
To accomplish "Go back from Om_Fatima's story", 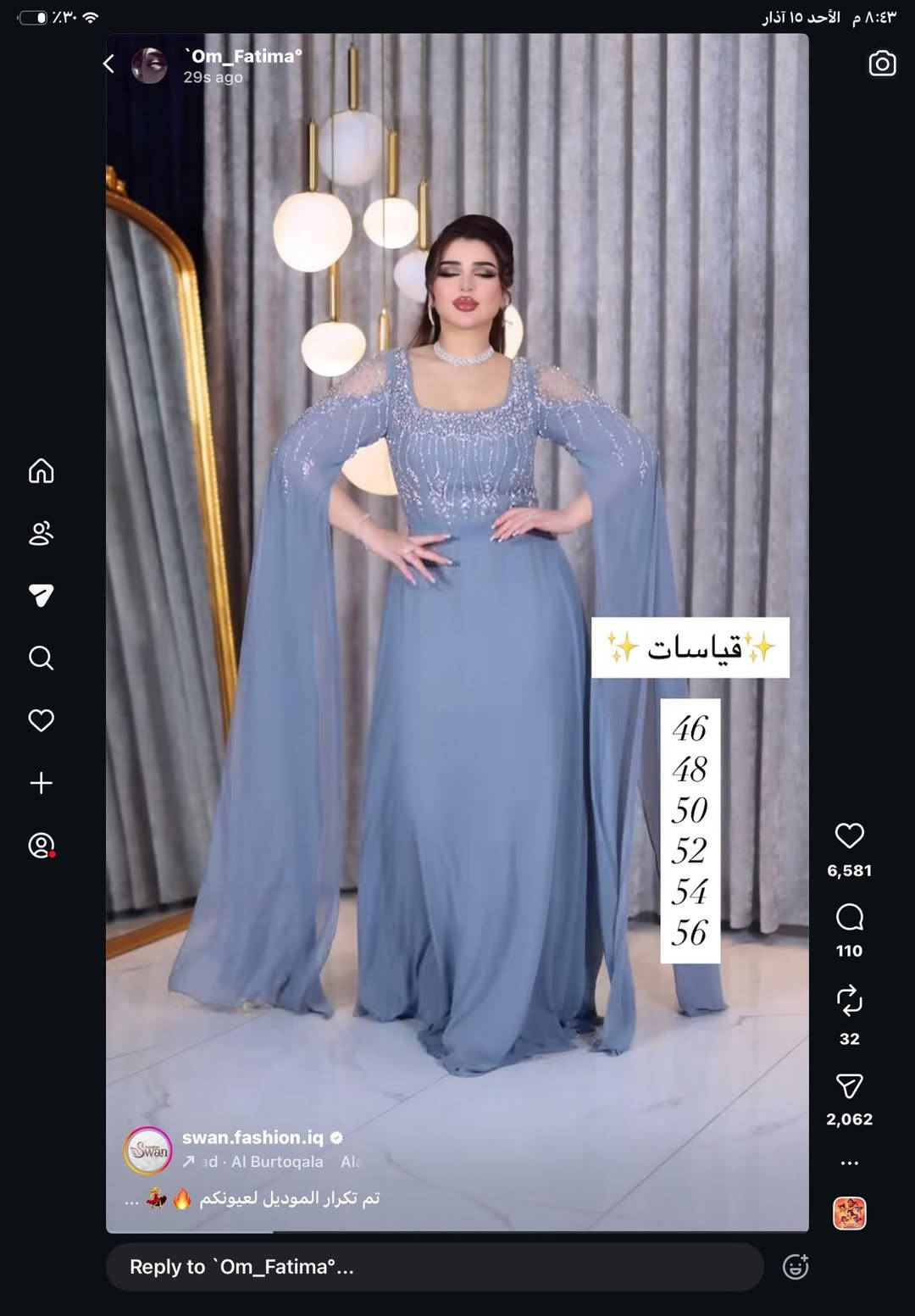I will tap(108, 64).
